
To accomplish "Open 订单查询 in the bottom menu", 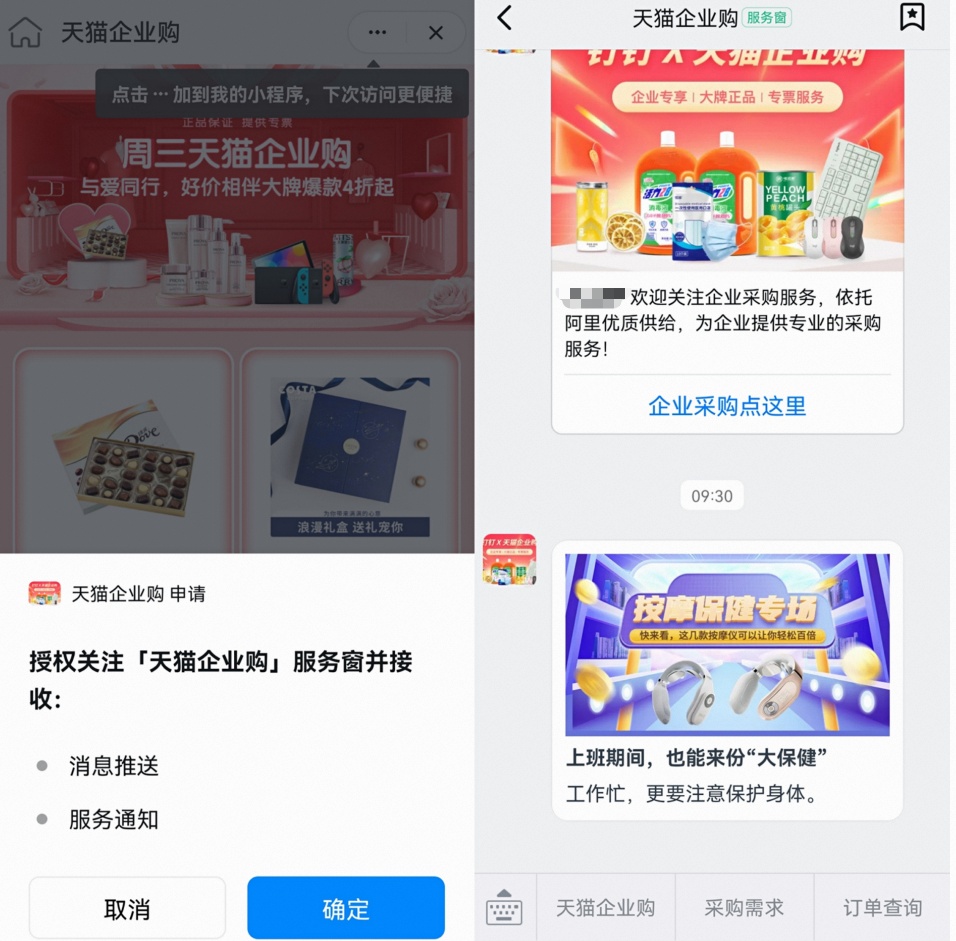I will pyautogui.click(x=882, y=908).
